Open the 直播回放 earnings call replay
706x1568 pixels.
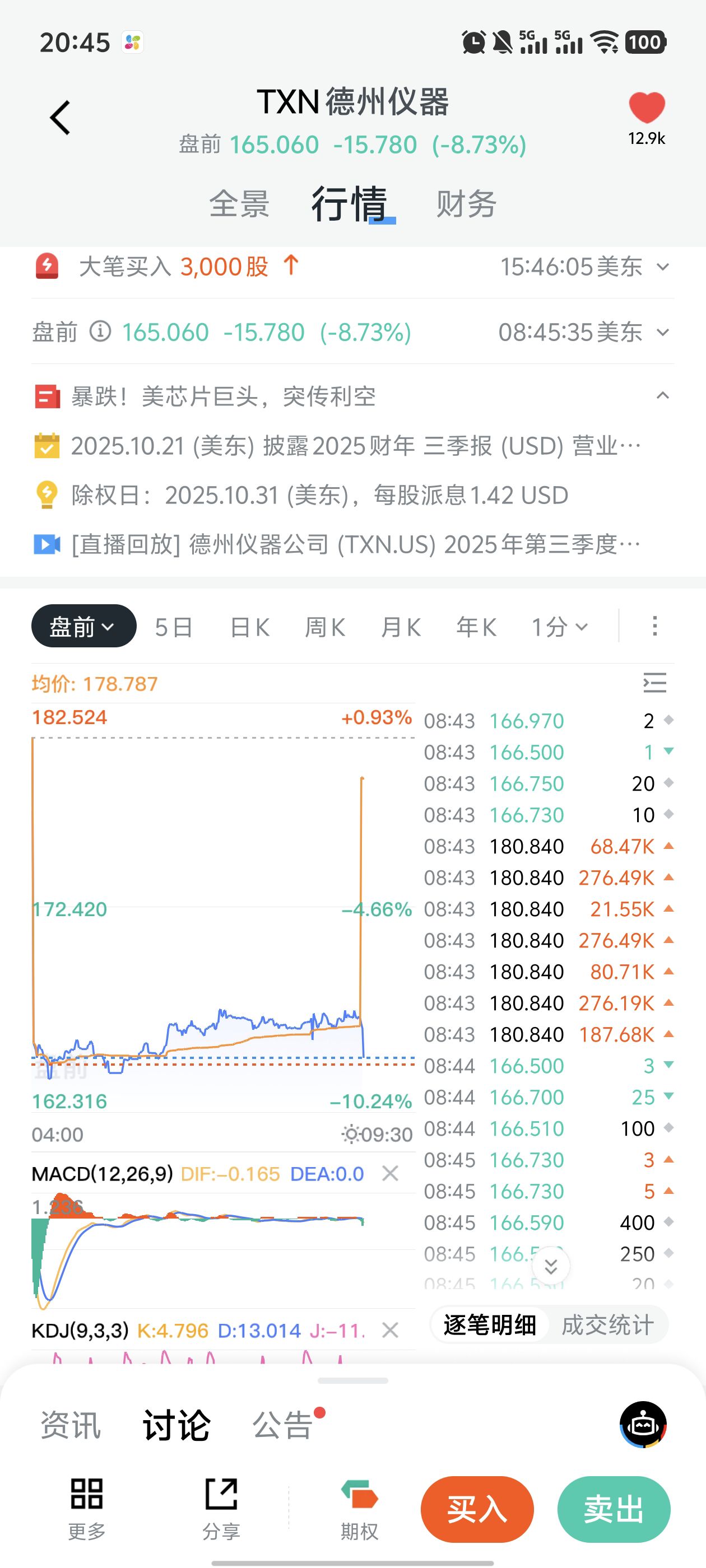tap(355, 545)
